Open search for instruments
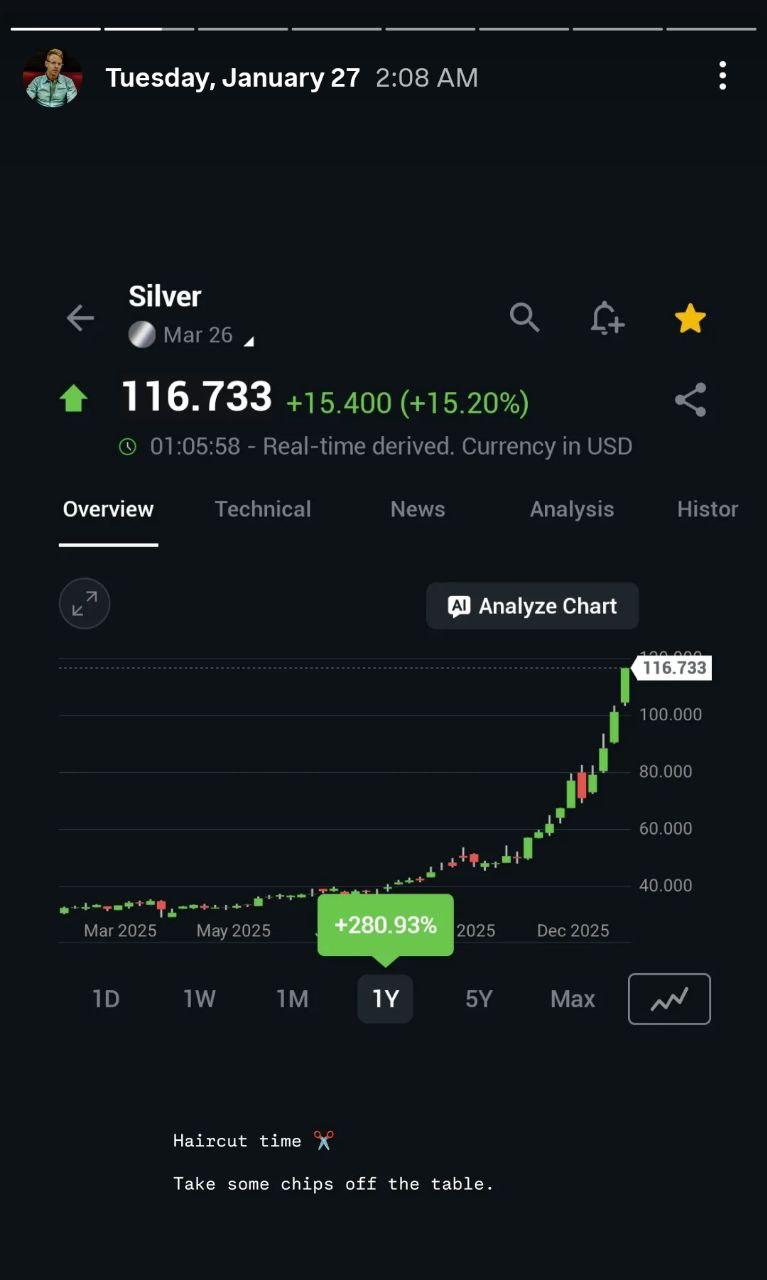Screen dimensions: 767x1280 pos(524,318)
